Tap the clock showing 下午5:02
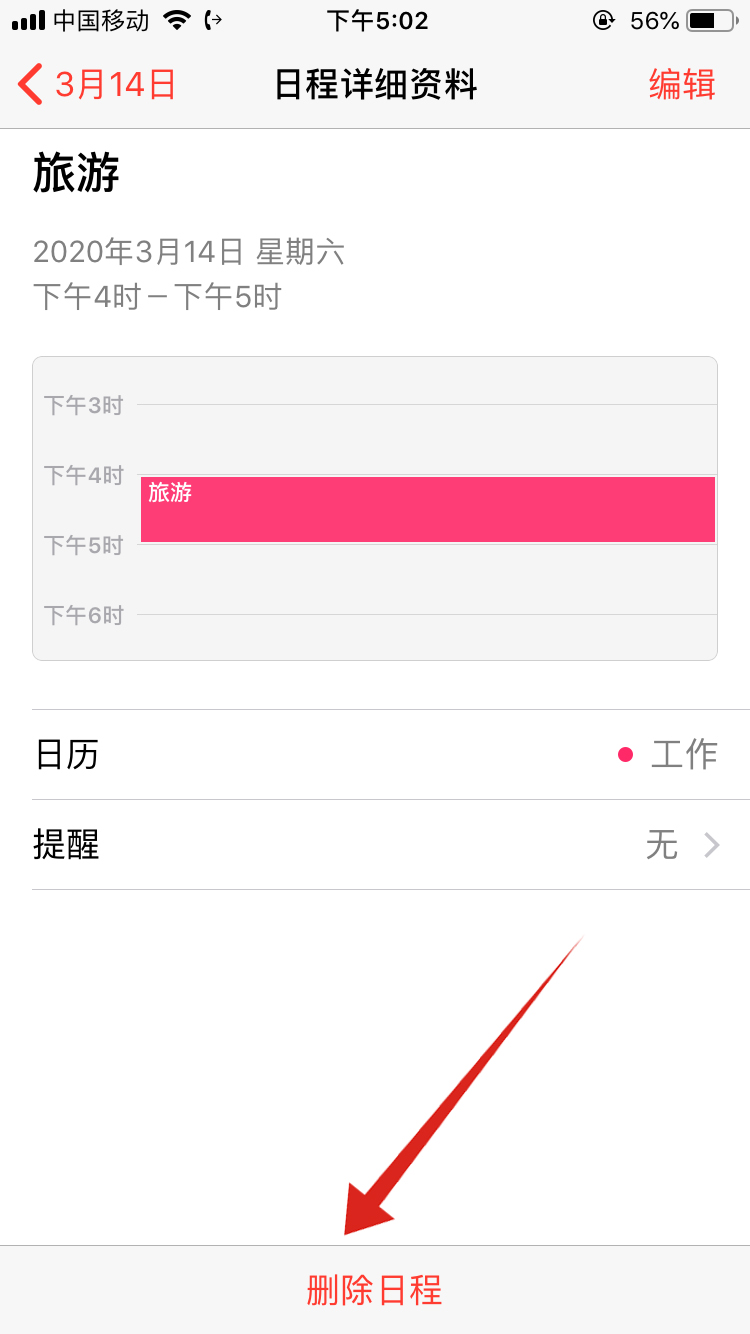 pyautogui.click(x=375, y=20)
